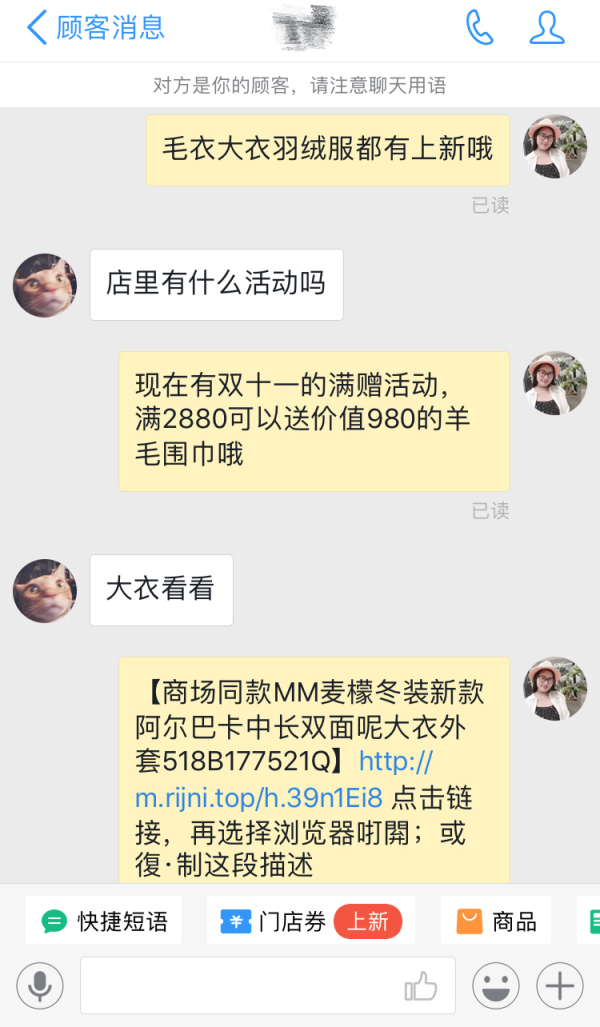This screenshot has width=600, height=1027.
Task: Send a thumbs-up like
Action: [421, 987]
